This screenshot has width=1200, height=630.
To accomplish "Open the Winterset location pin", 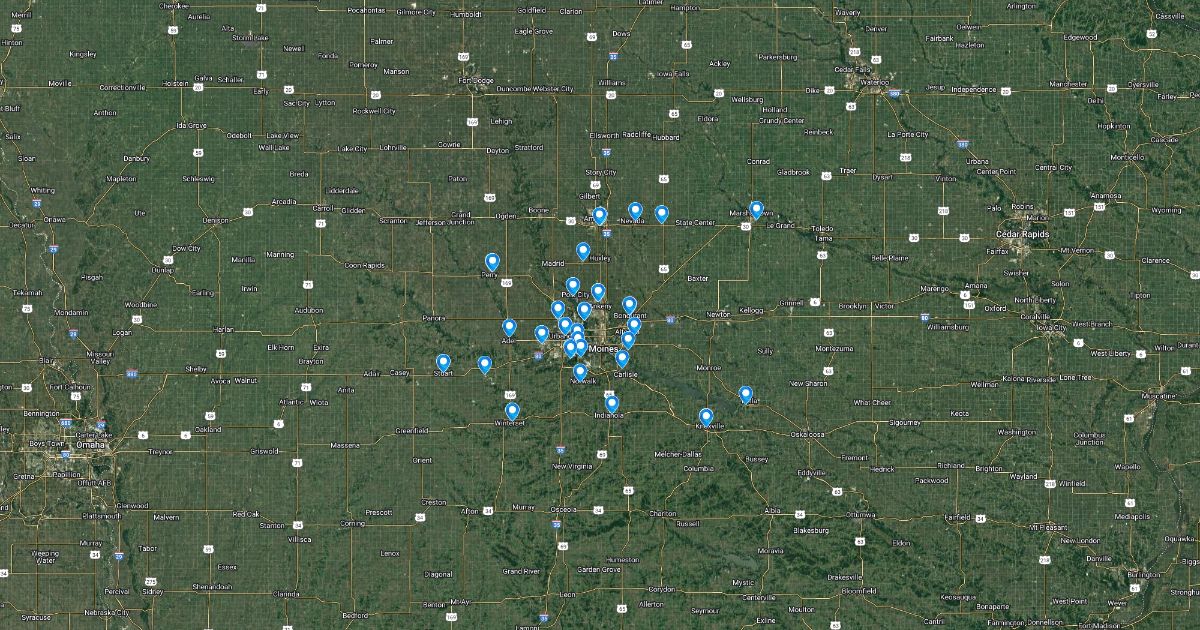I will [x=512, y=410].
